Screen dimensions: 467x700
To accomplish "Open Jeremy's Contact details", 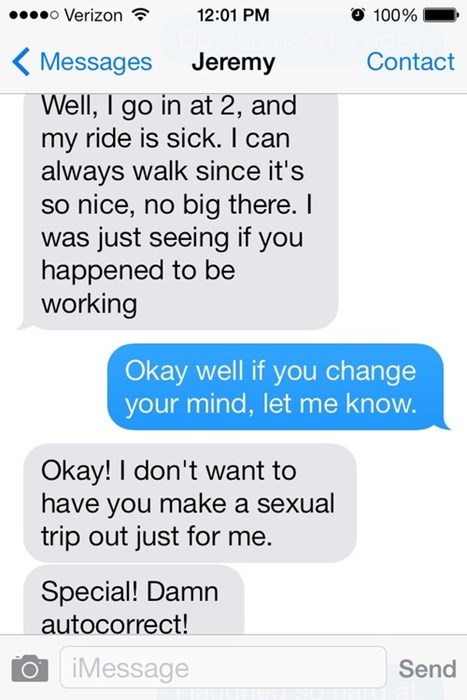I will click(x=410, y=62).
